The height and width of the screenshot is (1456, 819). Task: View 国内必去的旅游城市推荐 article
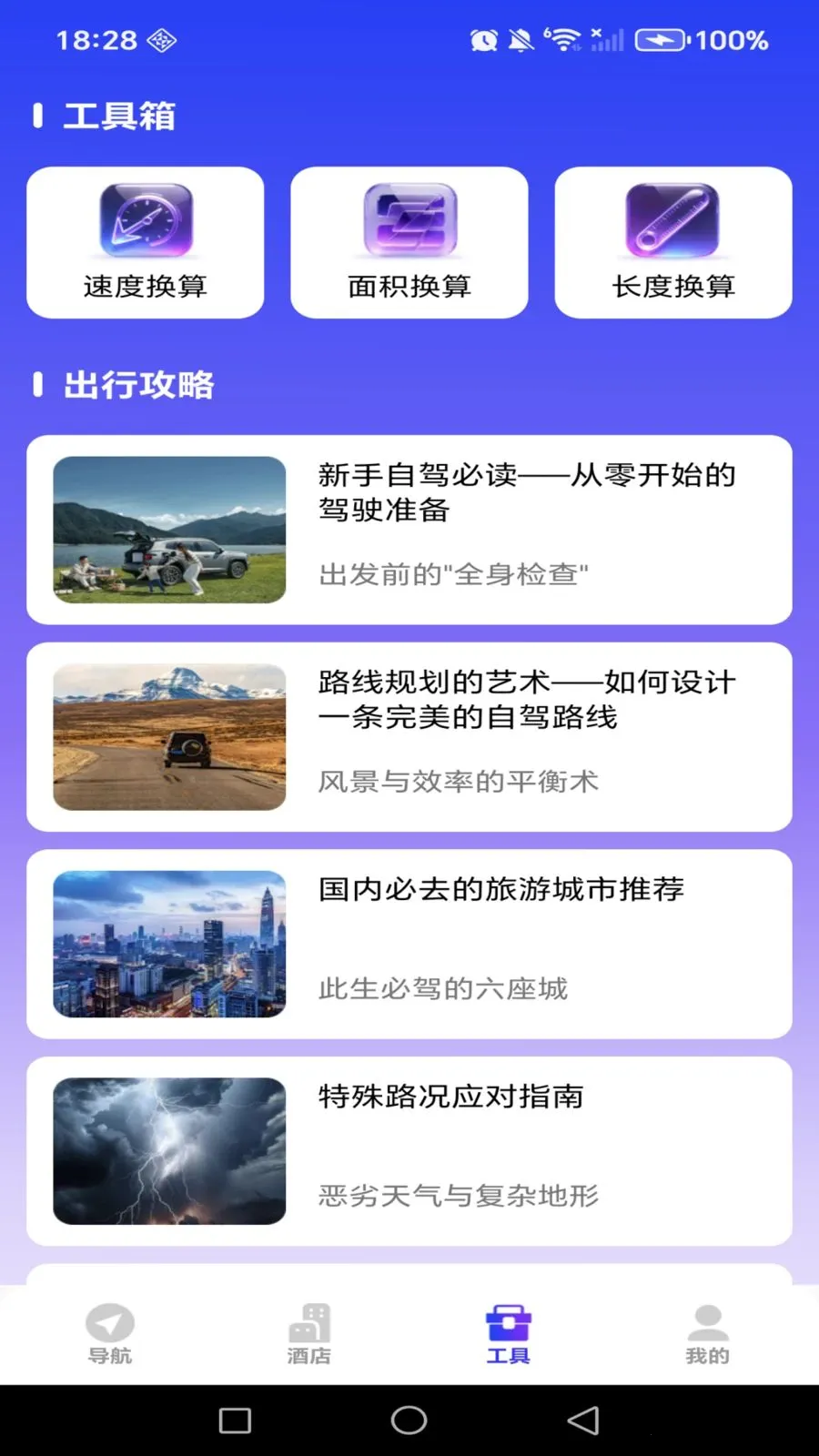click(409, 944)
